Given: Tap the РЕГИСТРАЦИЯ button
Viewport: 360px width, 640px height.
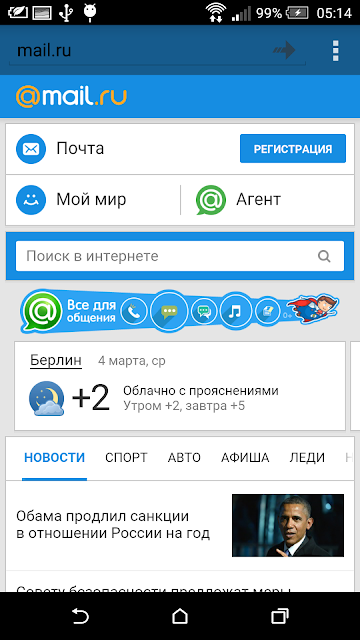Looking at the screenshot, I should pos(293,149).
